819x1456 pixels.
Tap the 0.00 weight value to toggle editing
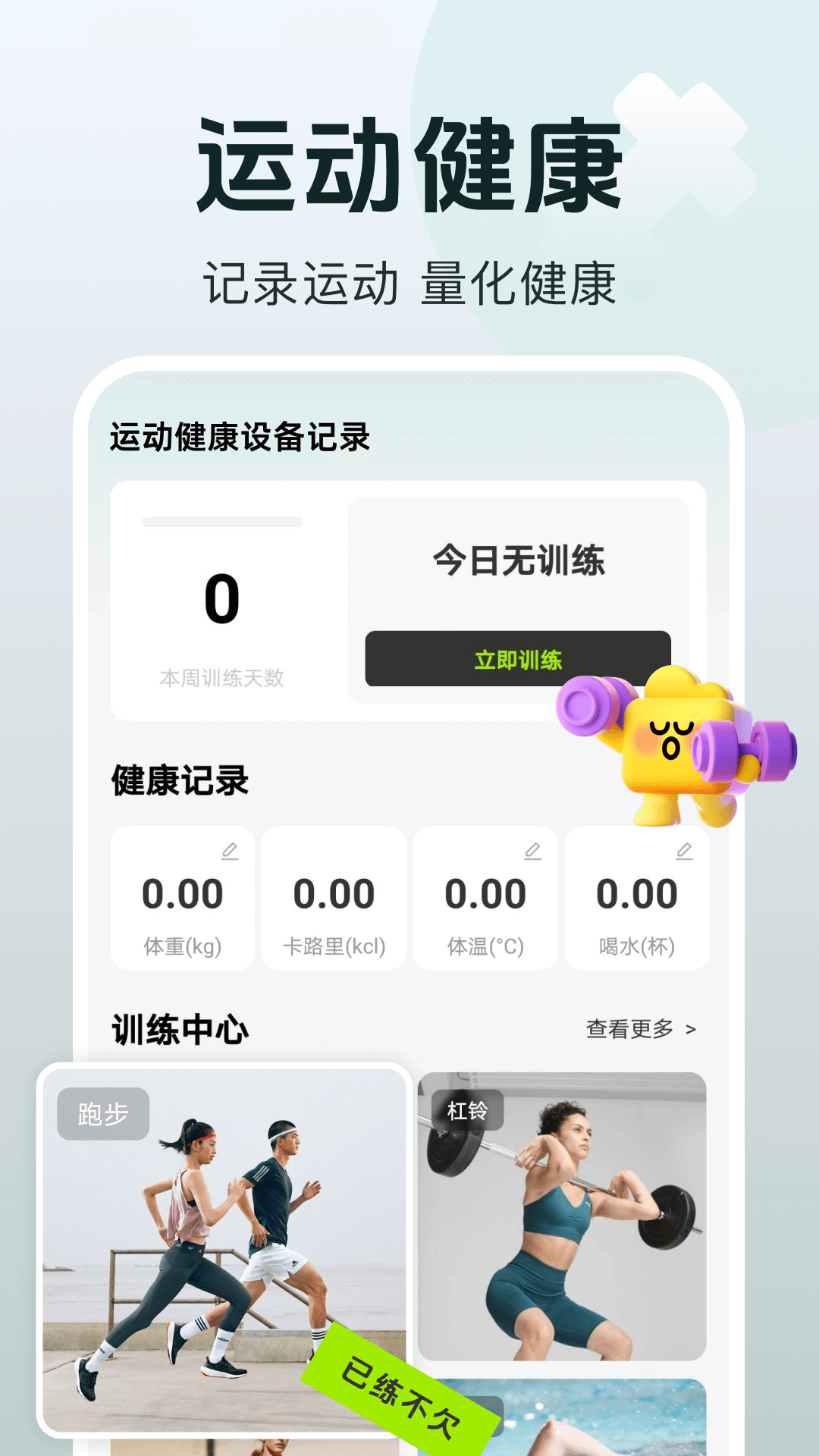[x=182, y=893]
